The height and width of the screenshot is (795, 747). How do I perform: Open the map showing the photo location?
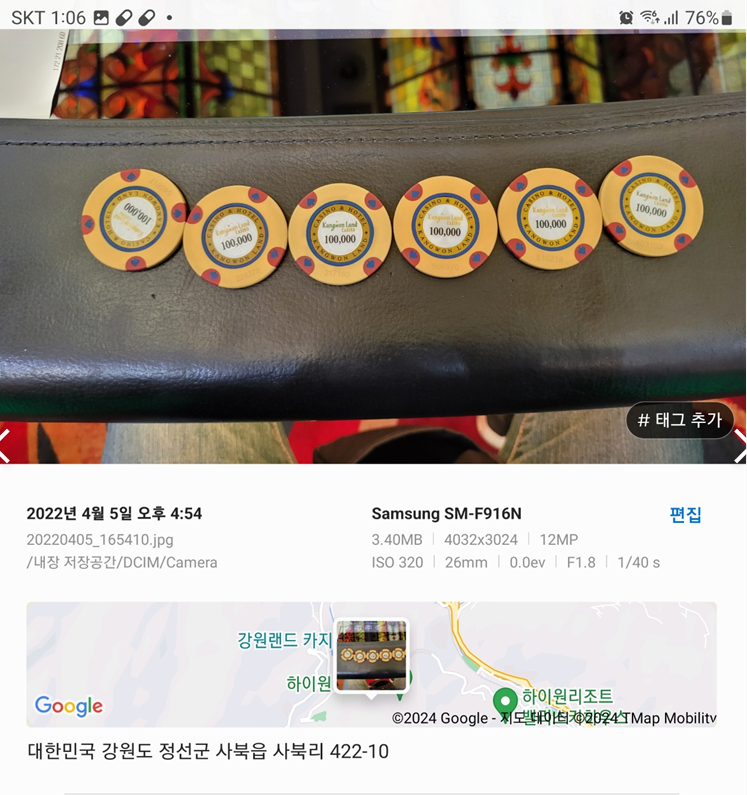tap(371, 663)
